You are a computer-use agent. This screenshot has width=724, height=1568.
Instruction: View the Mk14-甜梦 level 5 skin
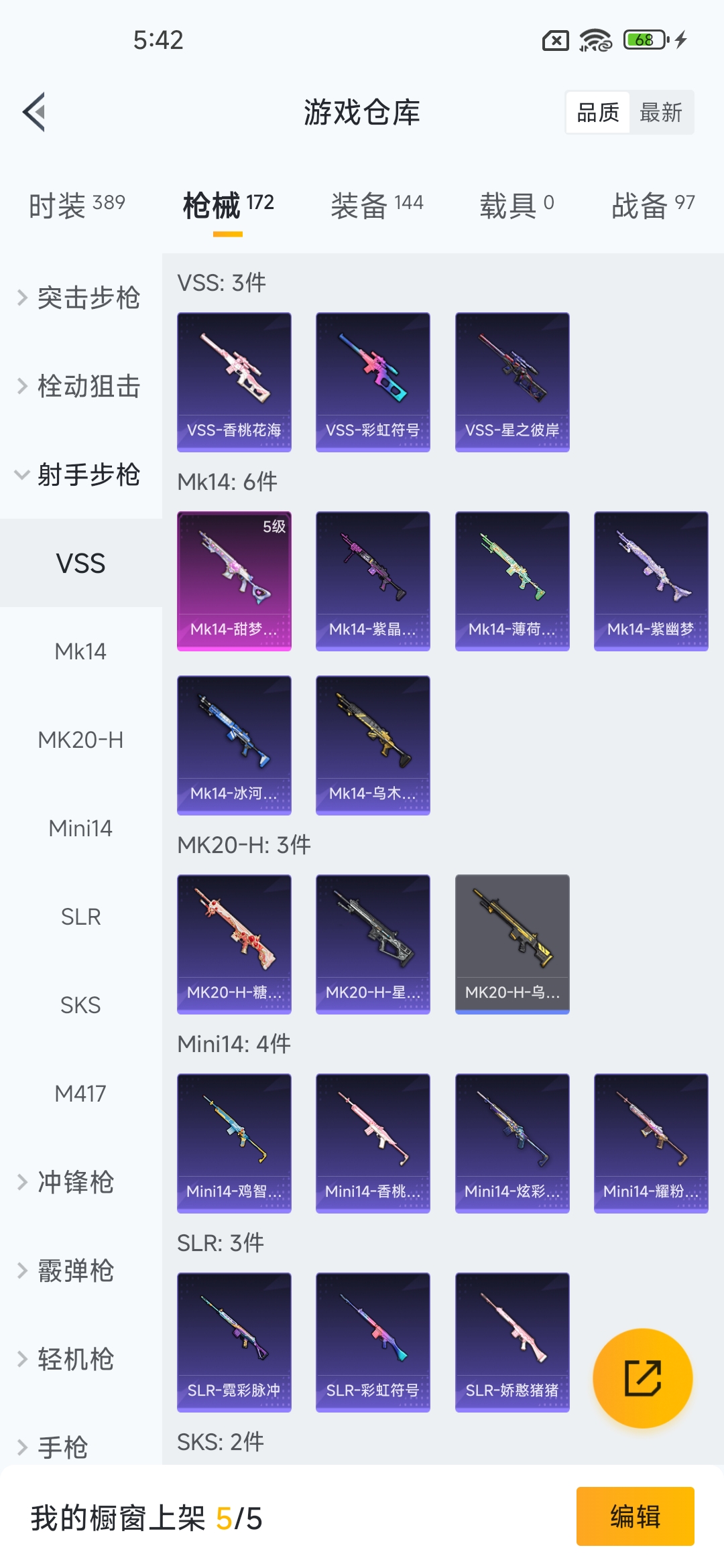[234, 581]
